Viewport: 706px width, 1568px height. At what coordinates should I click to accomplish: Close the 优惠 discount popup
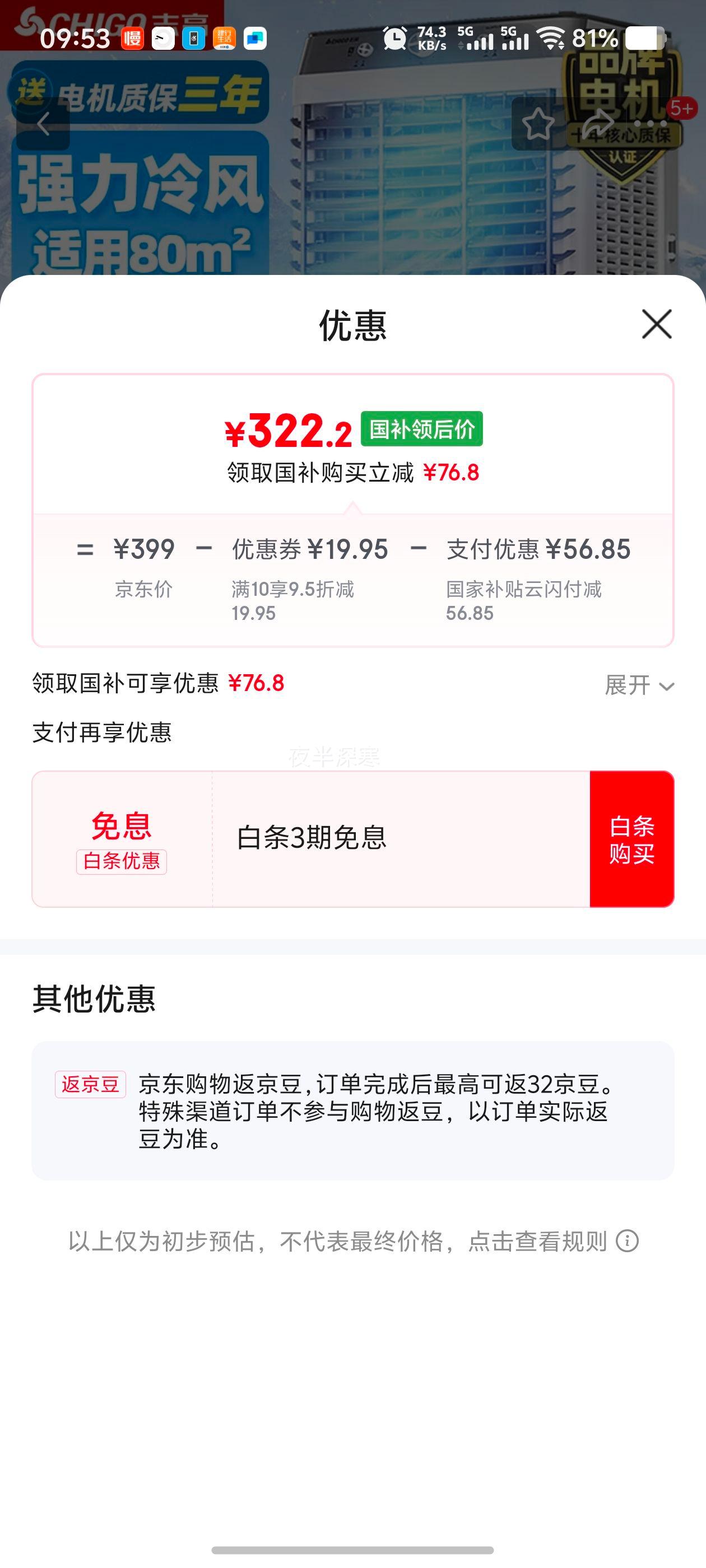pyautogui.click(x=656, y=324)
